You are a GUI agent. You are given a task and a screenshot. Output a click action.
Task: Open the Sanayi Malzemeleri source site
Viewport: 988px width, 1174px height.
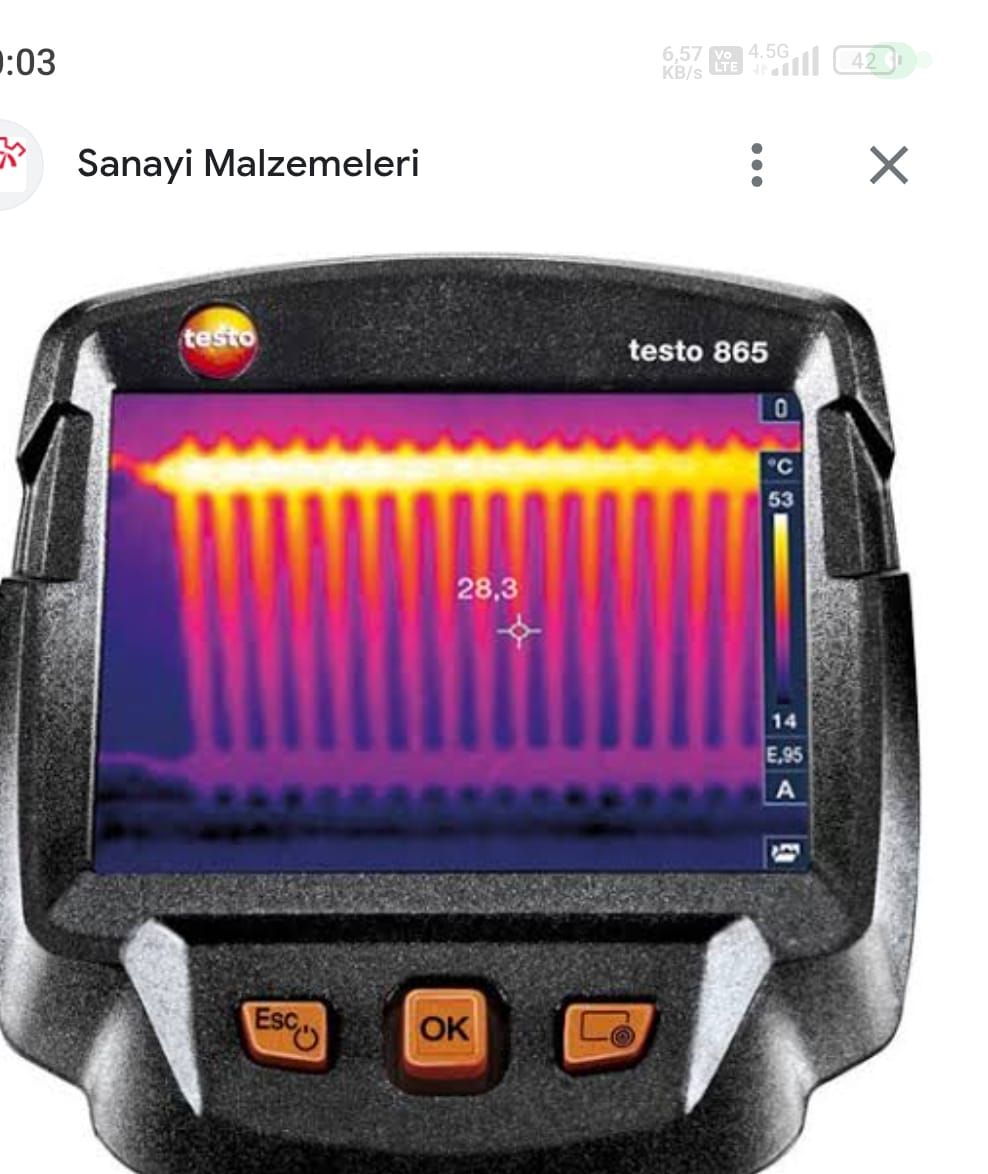point(248,163)
